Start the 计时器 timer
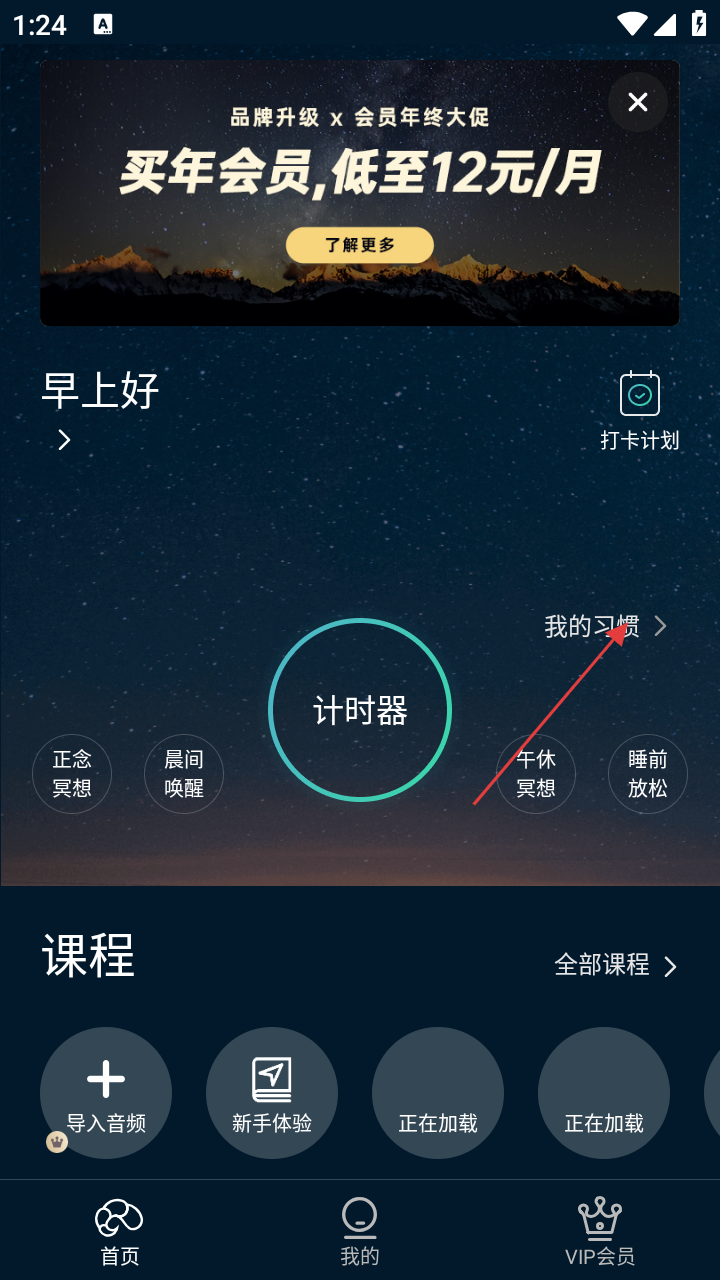 [360, 710]
